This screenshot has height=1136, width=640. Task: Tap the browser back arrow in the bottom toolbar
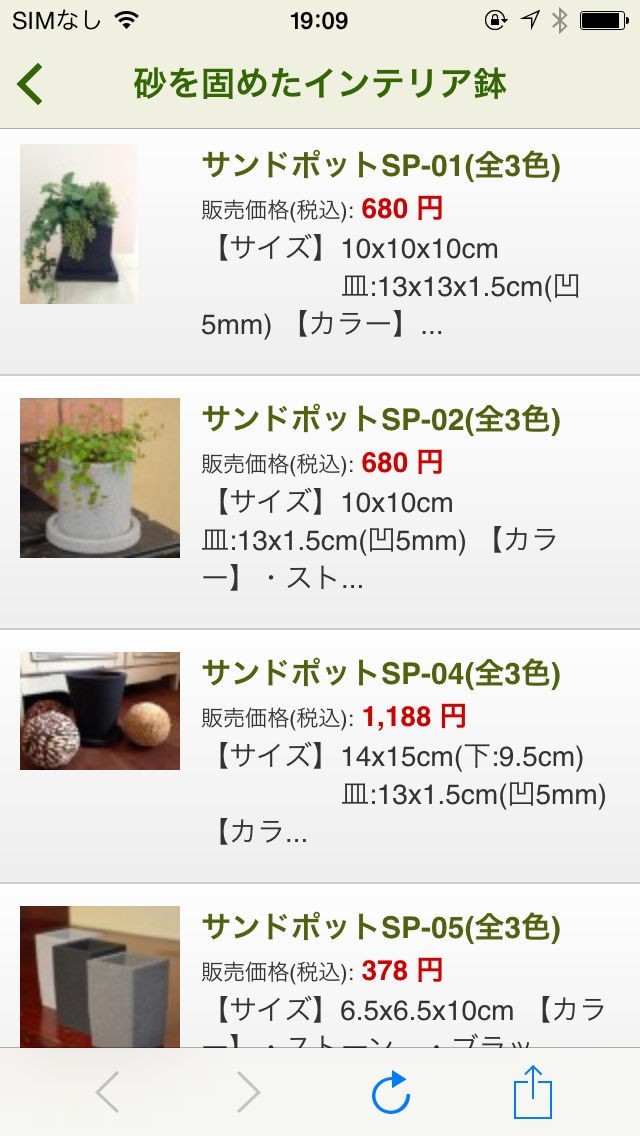pos(108,1092)
